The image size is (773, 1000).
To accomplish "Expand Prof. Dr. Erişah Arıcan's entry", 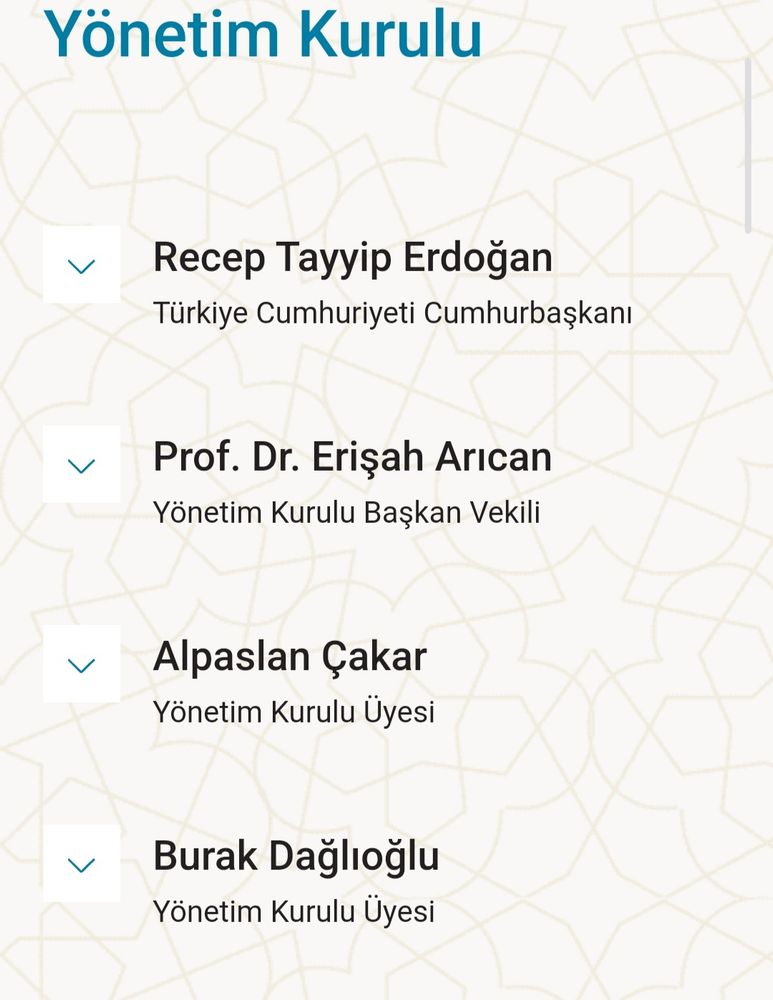I will coord(81,465).
